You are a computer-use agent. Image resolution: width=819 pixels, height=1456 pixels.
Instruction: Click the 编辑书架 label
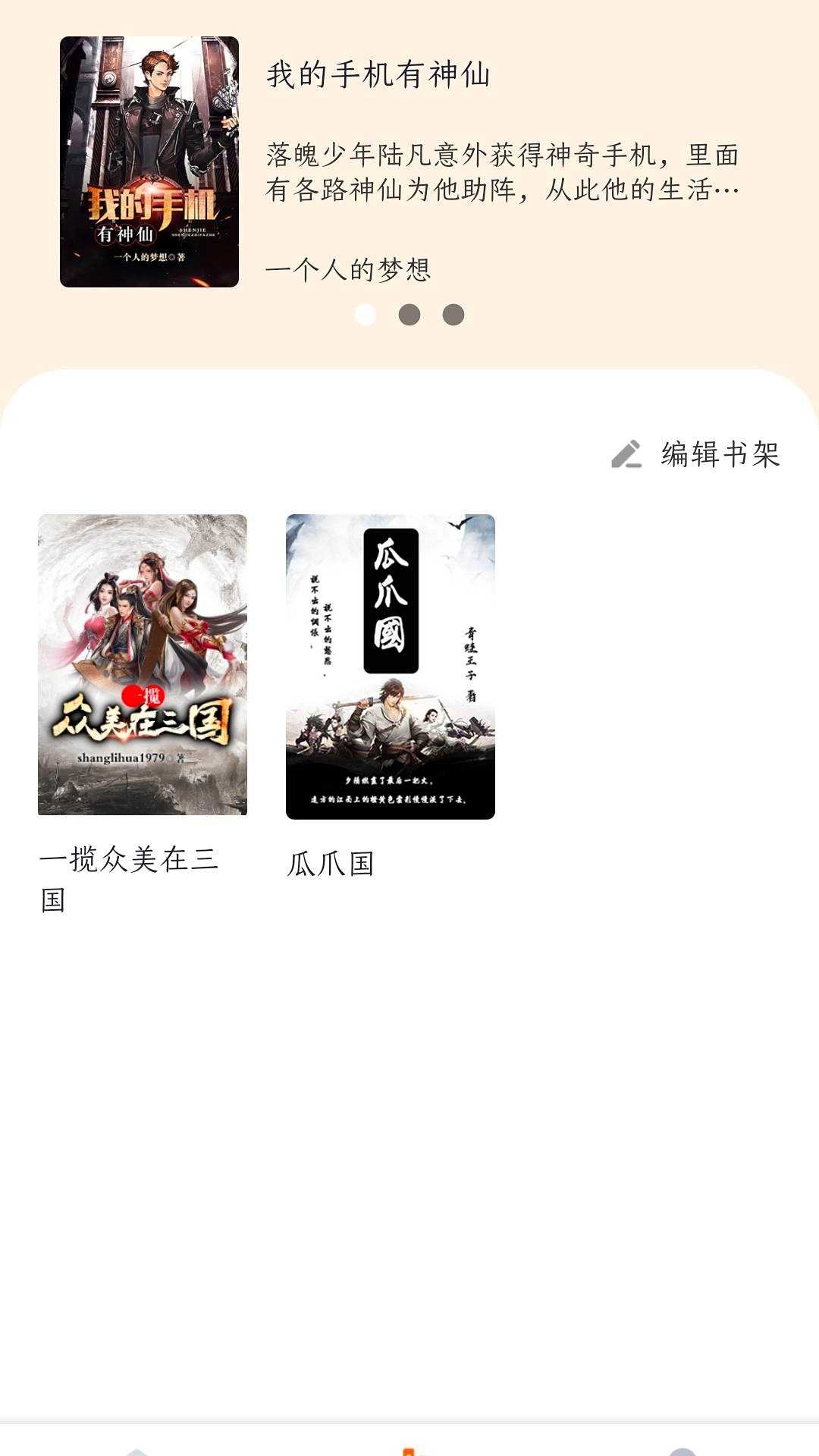click(720, 455)
